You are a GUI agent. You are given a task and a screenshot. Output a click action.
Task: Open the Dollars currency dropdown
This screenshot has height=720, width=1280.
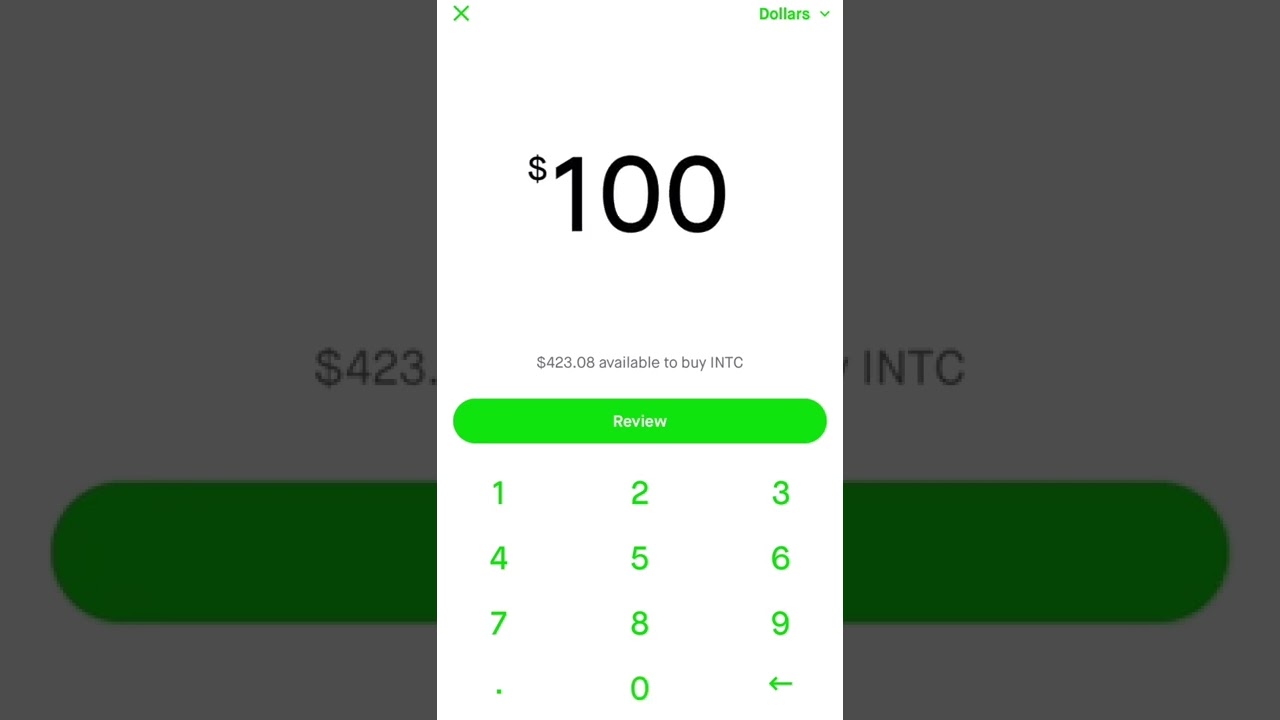794,14
